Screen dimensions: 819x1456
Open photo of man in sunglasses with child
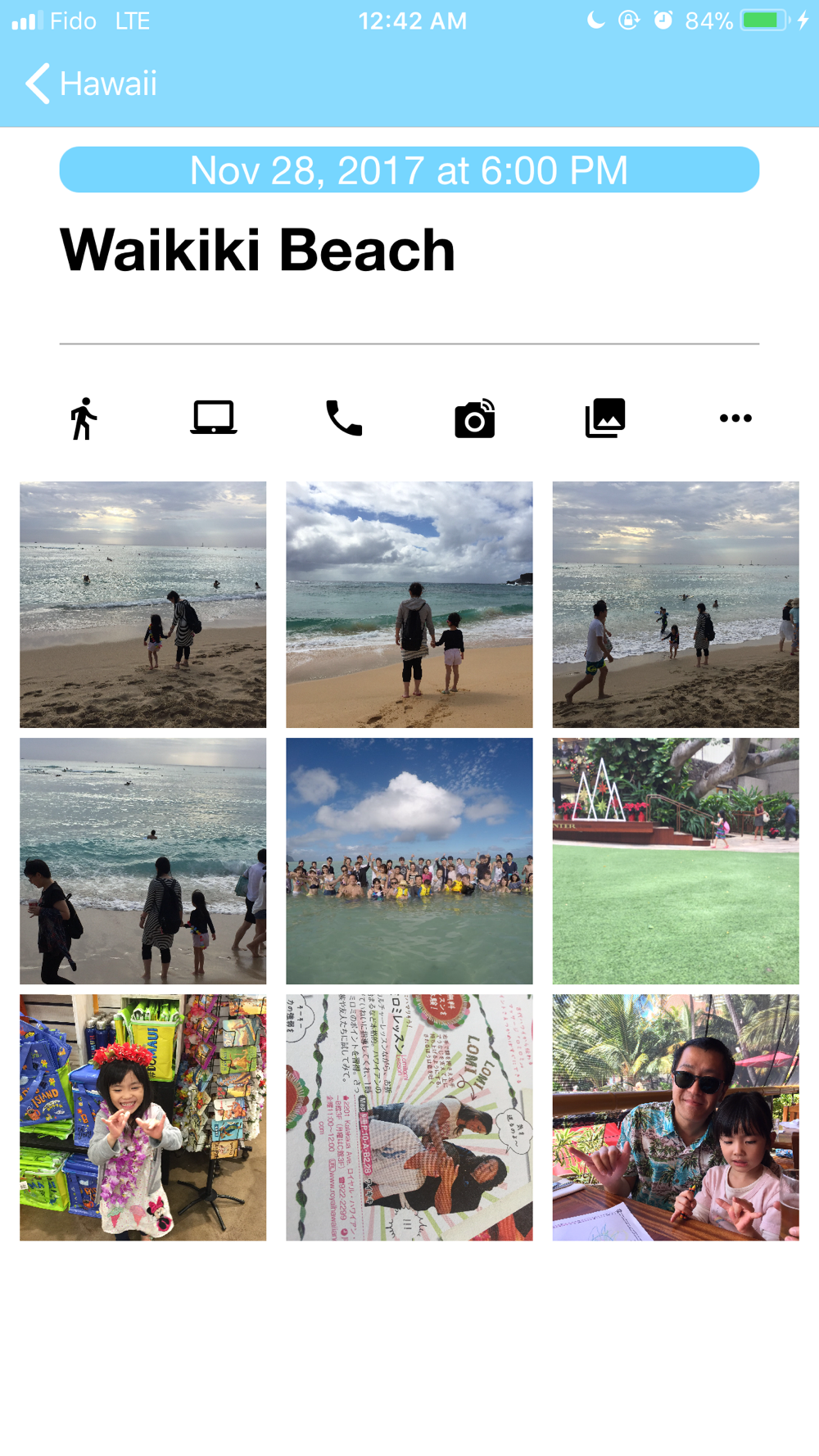(x=675, y=1117)
